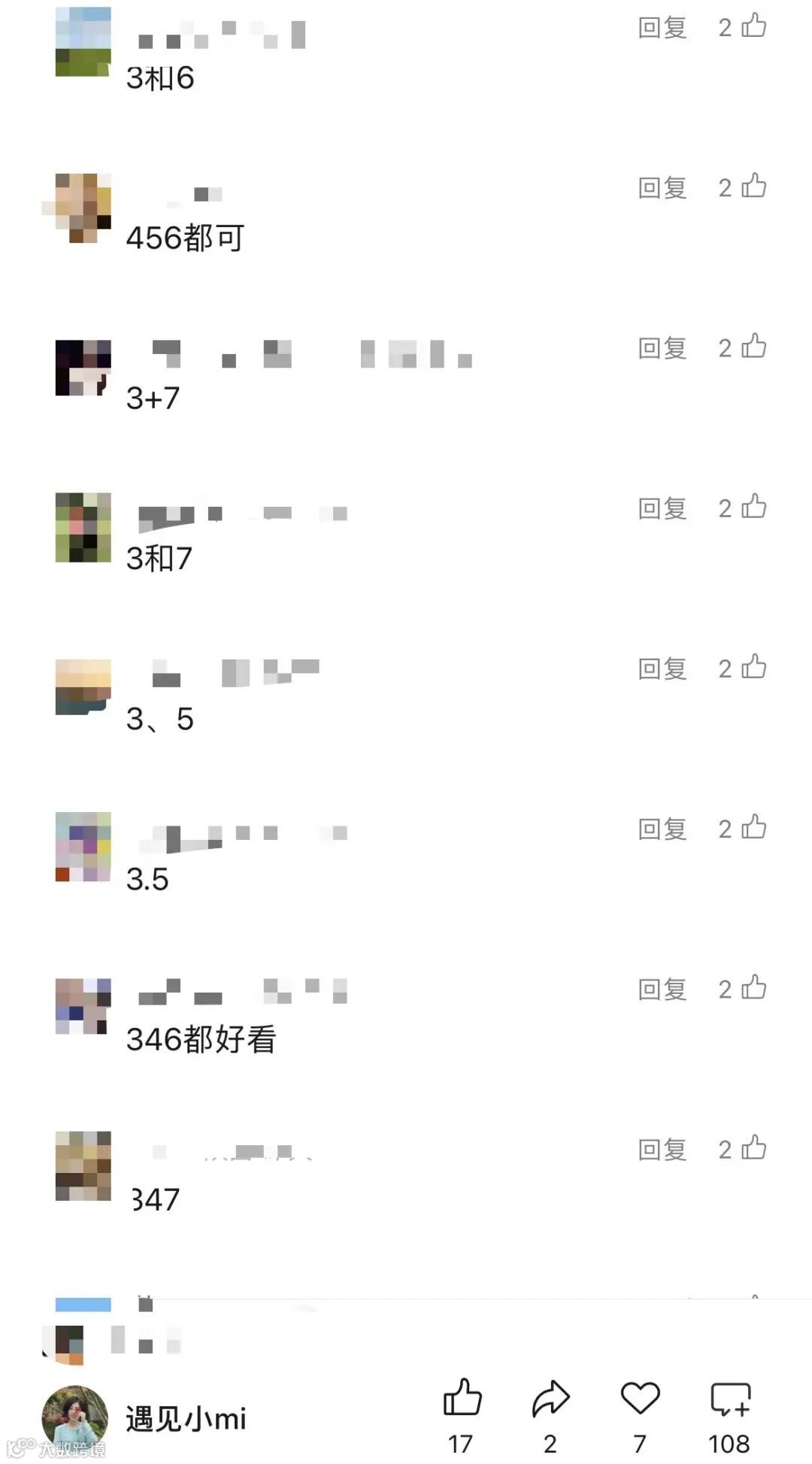Like the comment saying 3和6
Image resolution: width=812 pixels, height=1464 pixels.
pos(754,26)
